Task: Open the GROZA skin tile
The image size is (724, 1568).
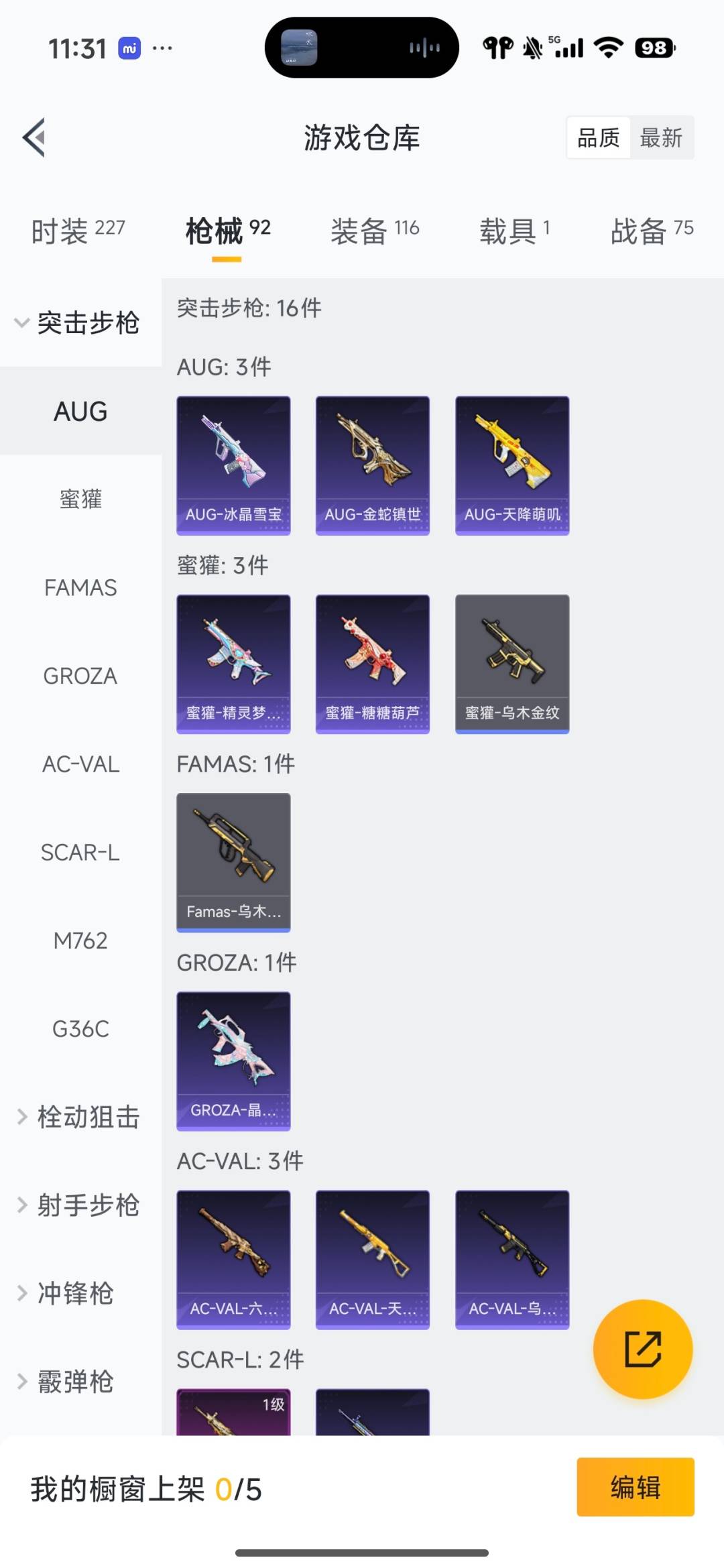Action: [x=233, y=1060]
